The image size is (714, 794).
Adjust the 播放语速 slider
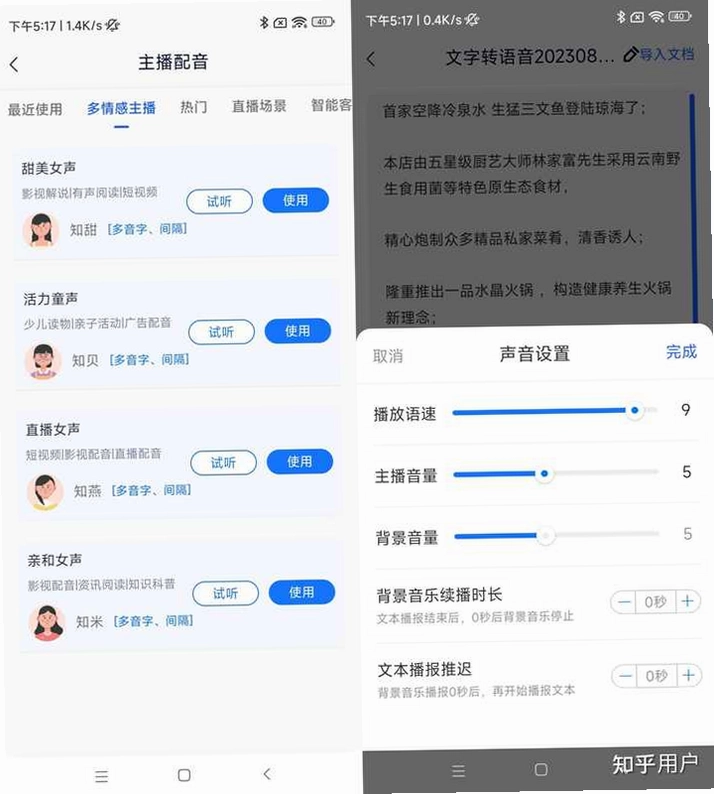tap(555, 411)
